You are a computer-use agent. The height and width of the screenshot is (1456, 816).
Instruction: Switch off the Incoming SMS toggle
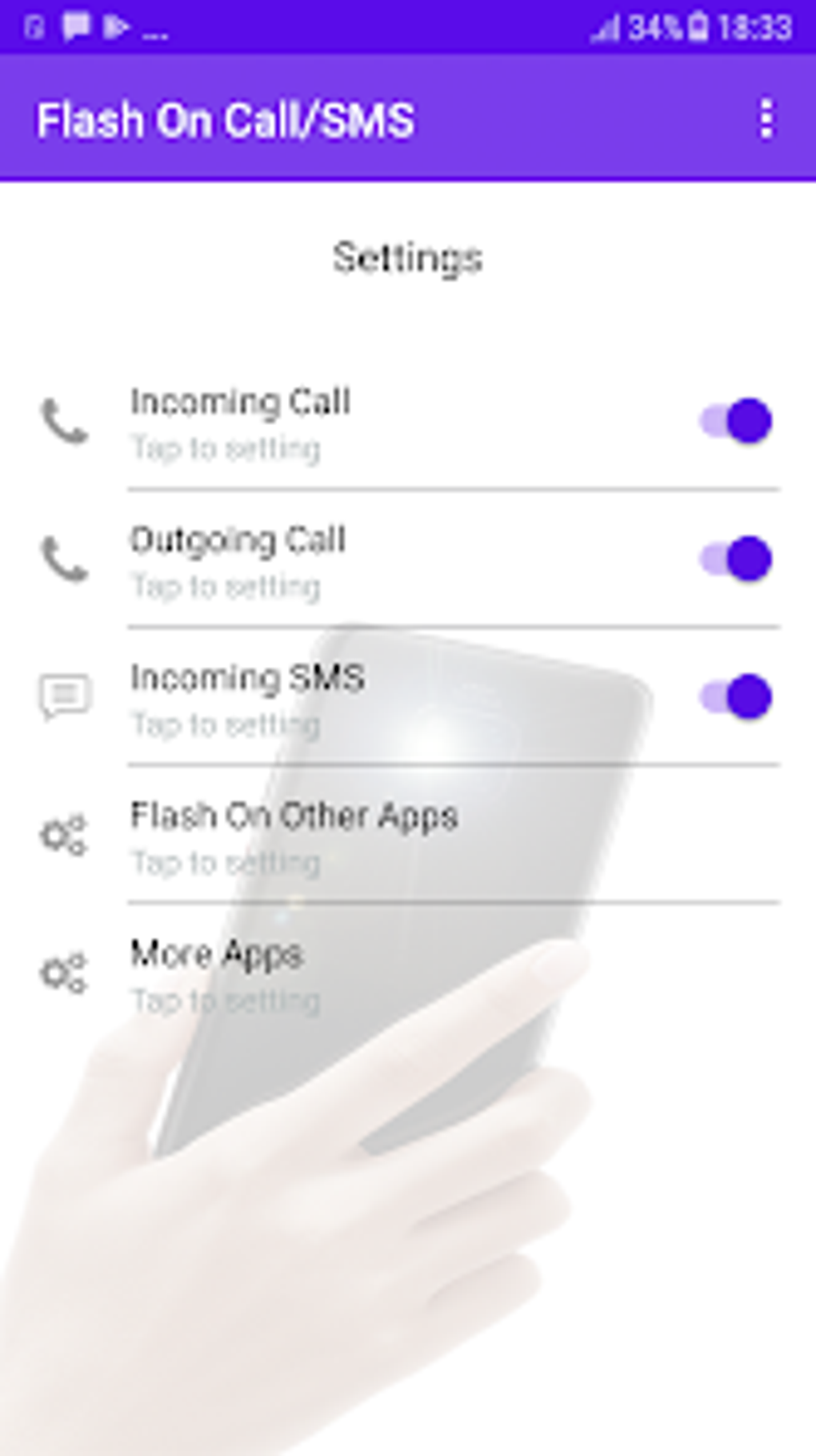[x=735, y=696]
